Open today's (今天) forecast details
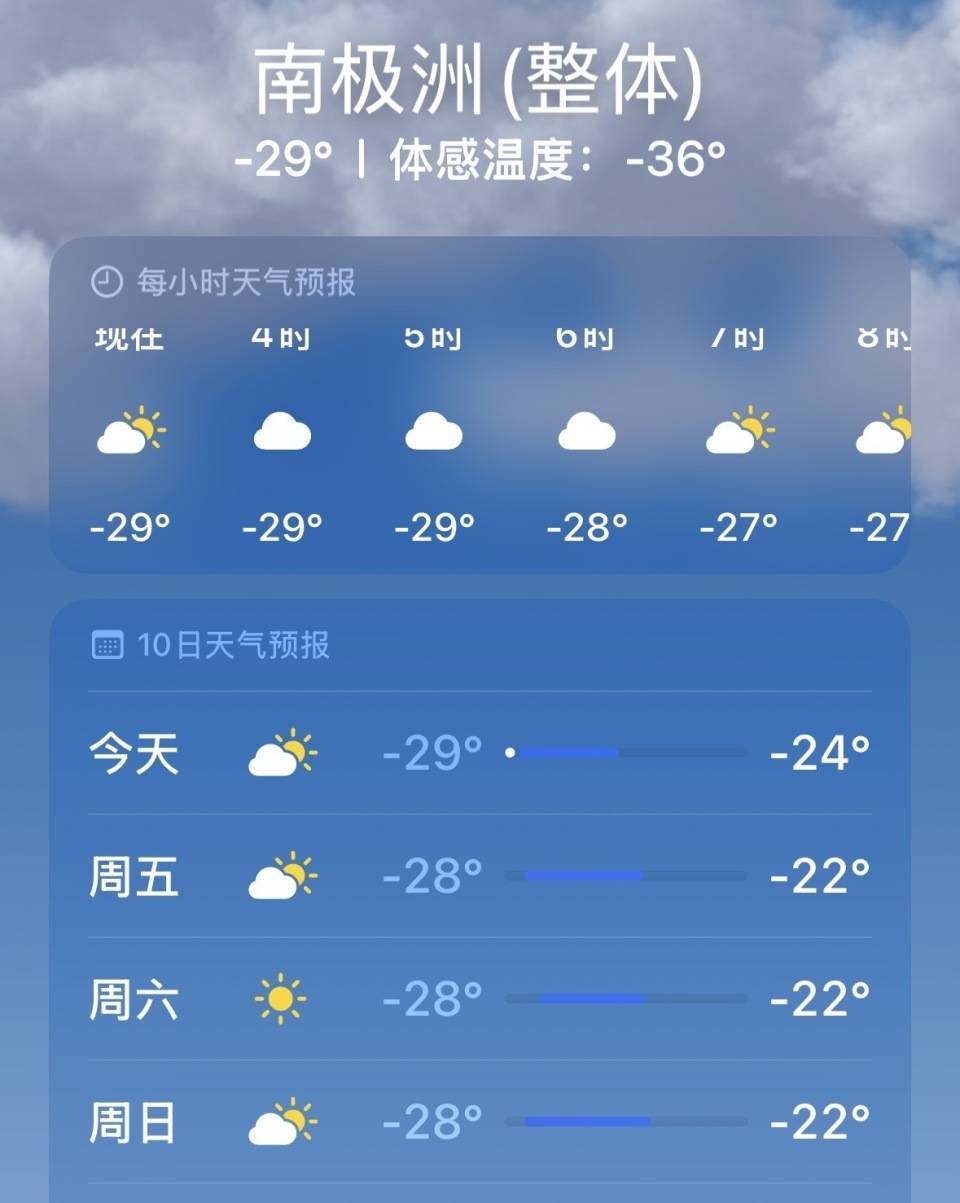 click(x=479, y=753)
